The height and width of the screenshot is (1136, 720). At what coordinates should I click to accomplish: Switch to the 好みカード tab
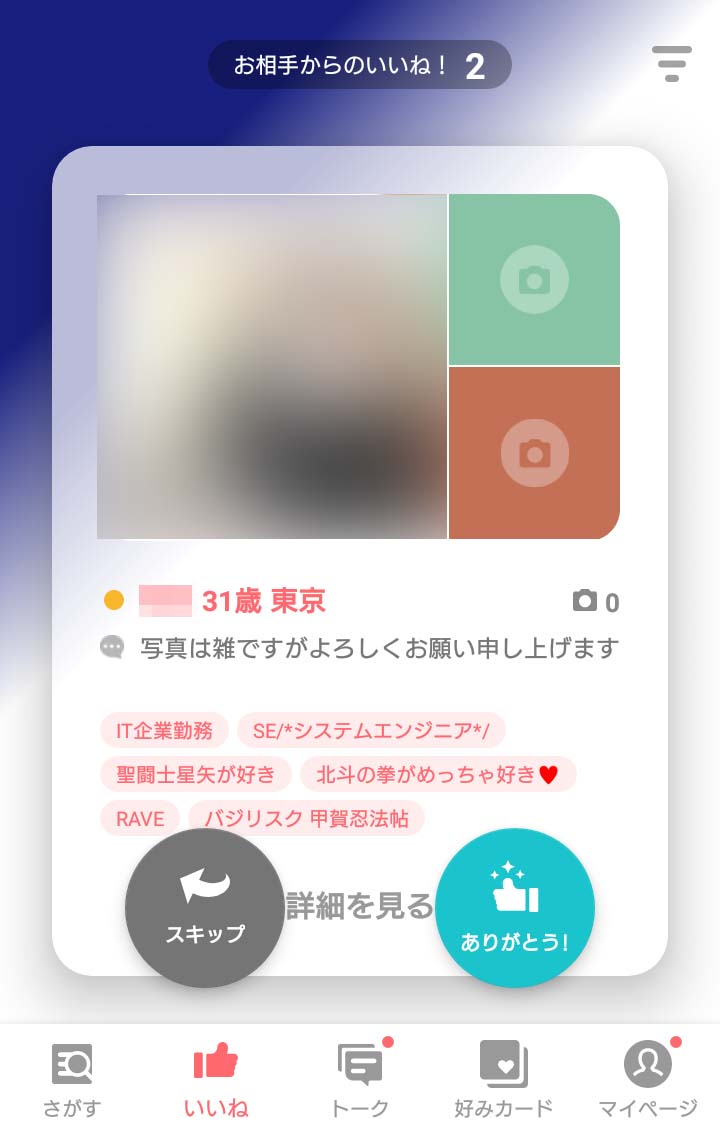[x=503, y=1080]
